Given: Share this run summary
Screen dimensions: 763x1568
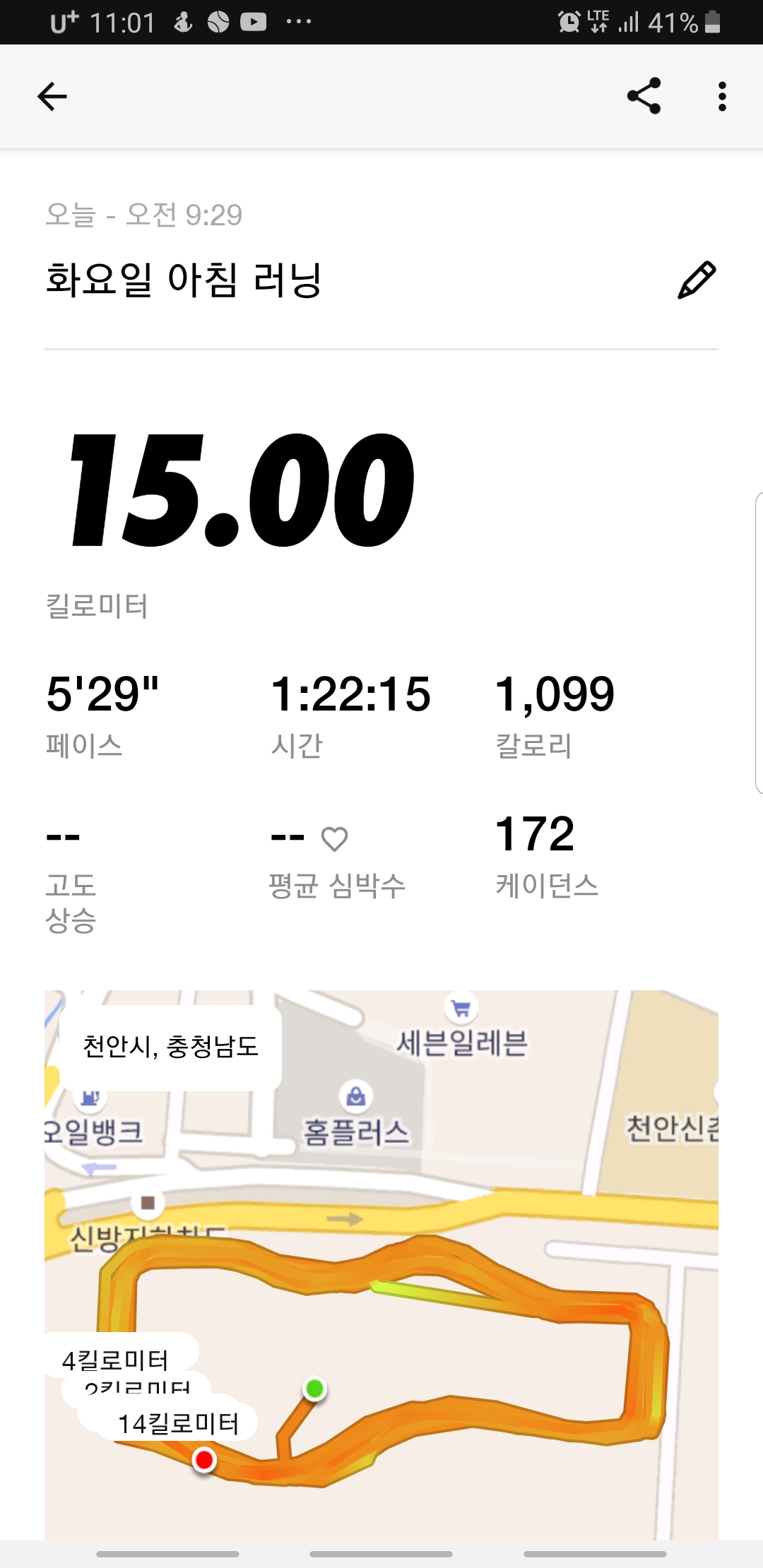Looking at the screenshot, I should 644,96.
